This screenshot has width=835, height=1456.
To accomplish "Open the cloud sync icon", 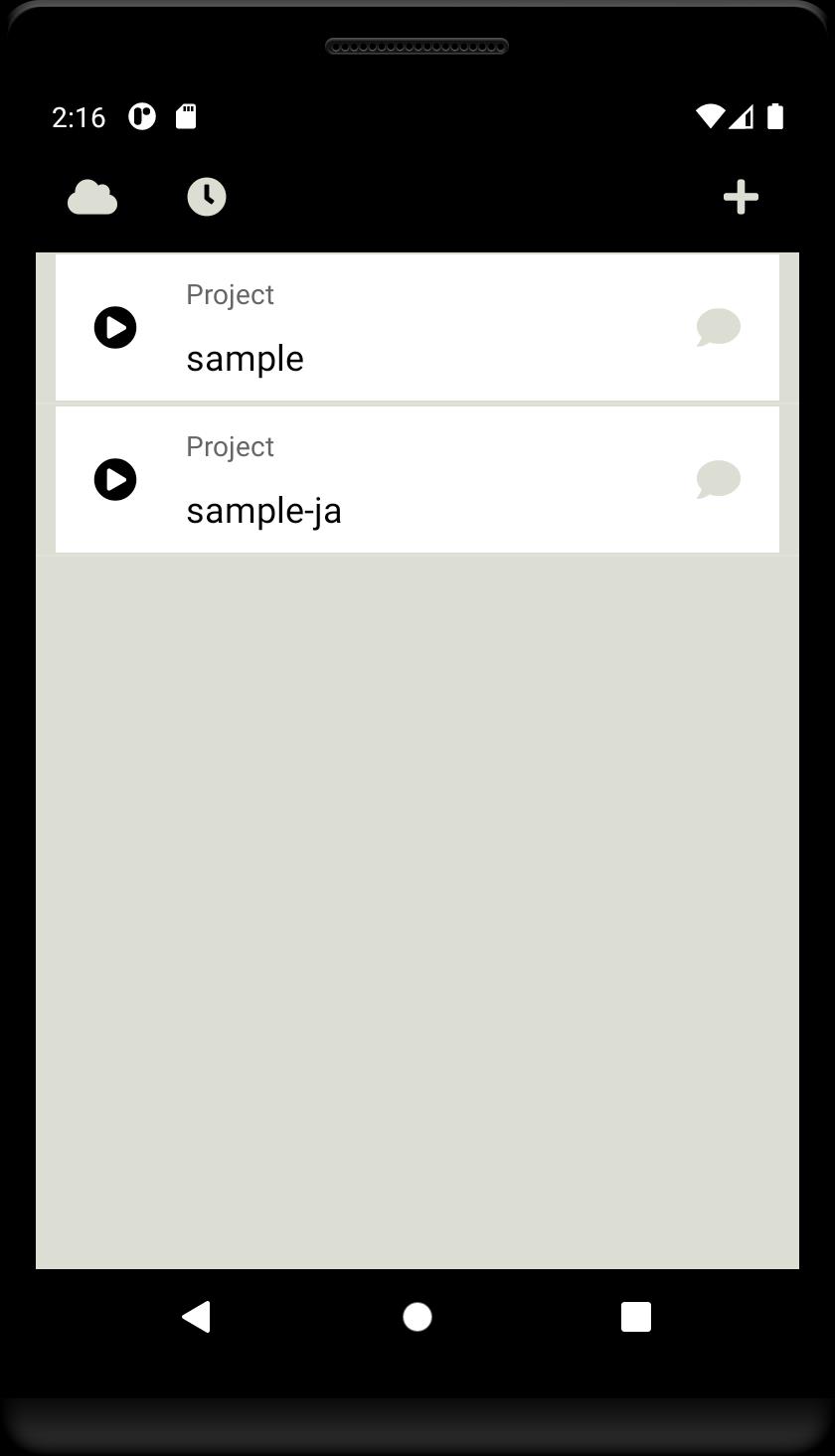I will (x=92, y=197).
